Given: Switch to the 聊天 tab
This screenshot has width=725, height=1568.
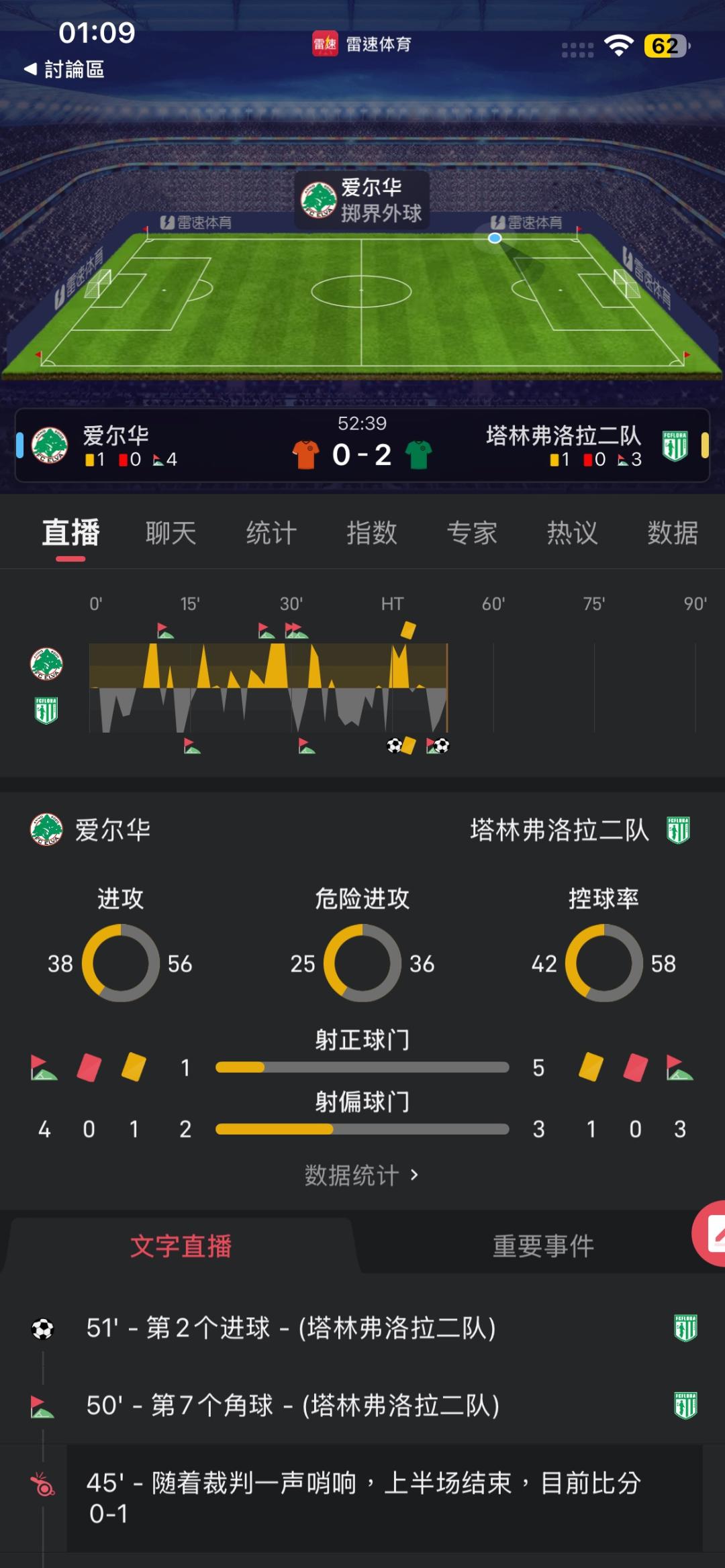Looking at the screenshot, I should 171,533.
